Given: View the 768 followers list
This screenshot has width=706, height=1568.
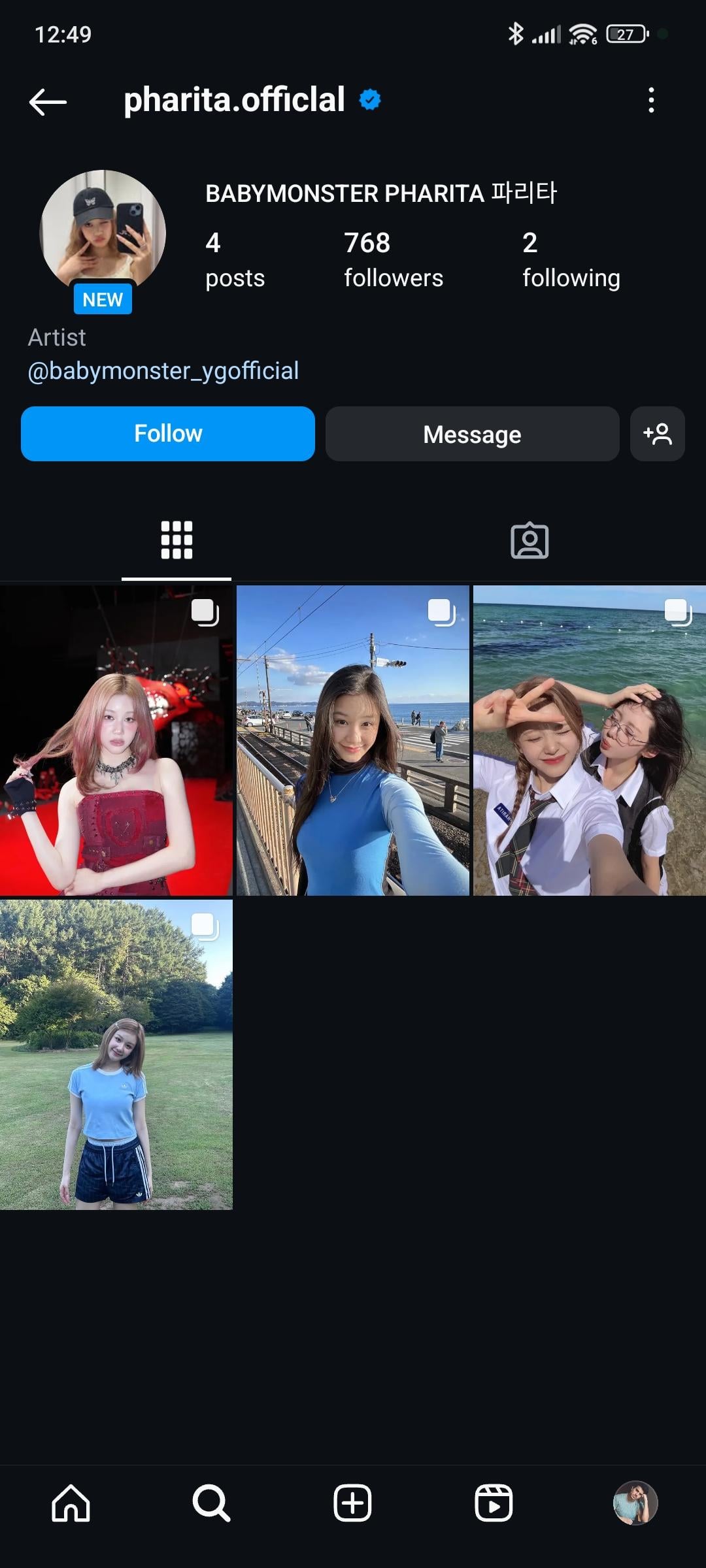Looking at the screenshot, I should point(393,259).
